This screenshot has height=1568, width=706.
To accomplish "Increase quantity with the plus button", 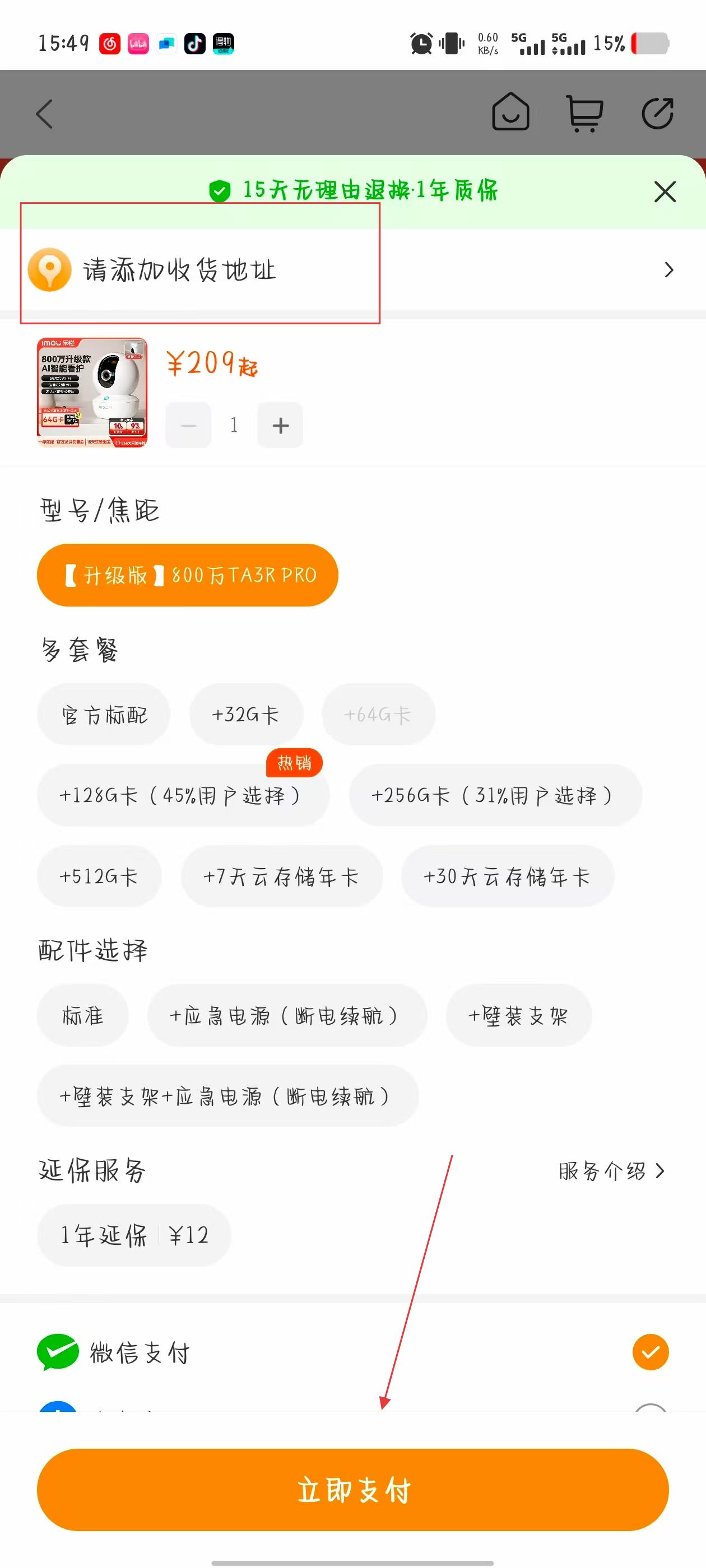I will point(280,426).
